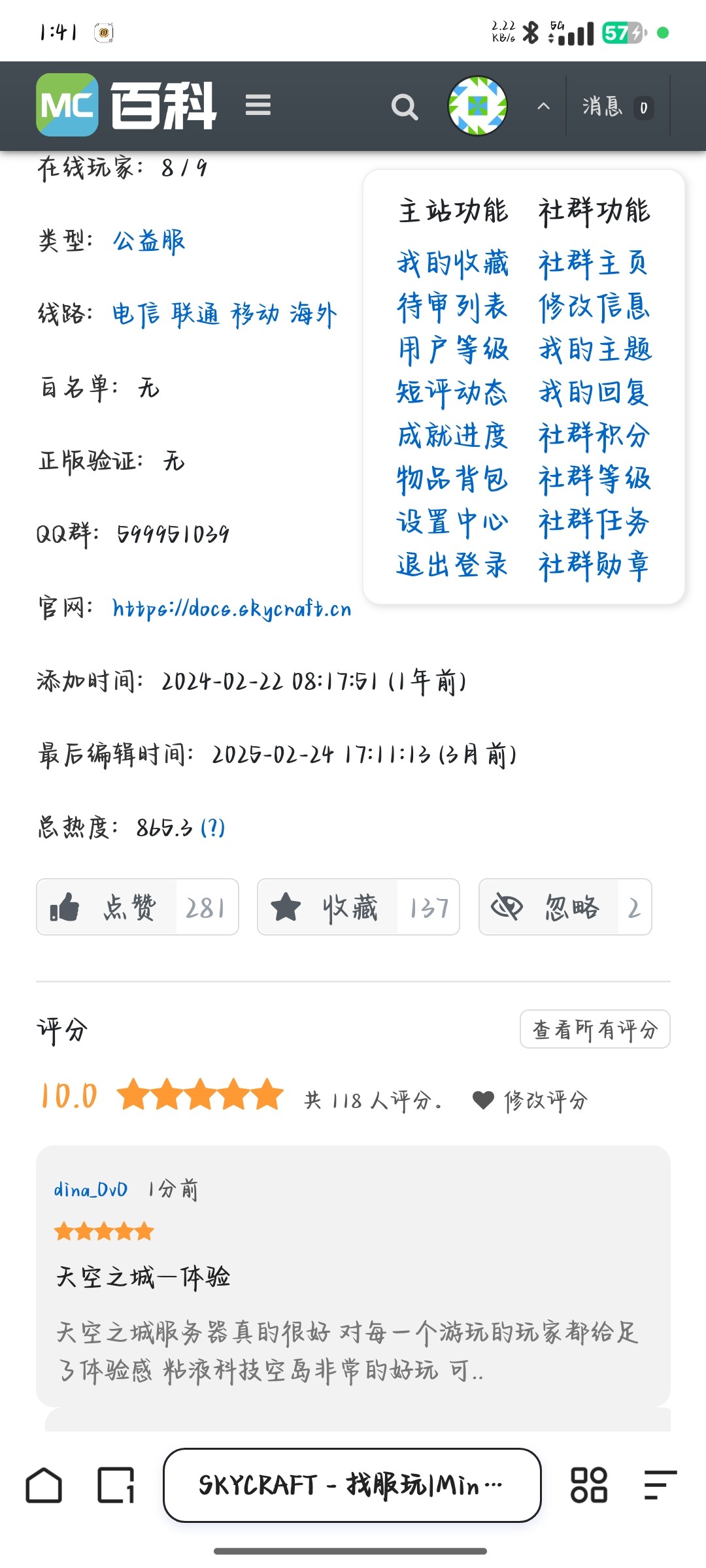Open the 公益服 server type link
Image resolution: width=706 pixels, height=1568 pixels.
(x=149, y=241)
